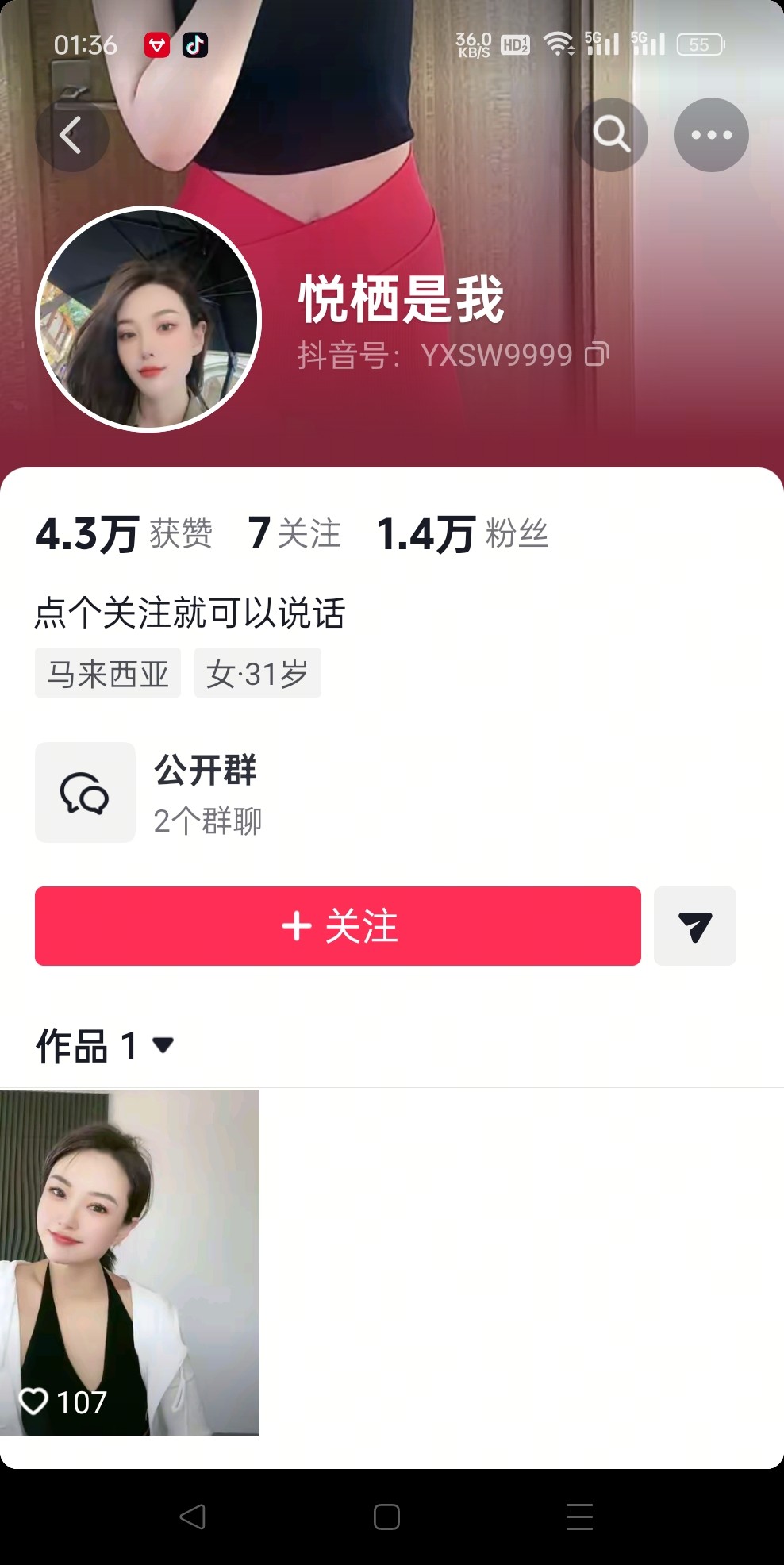Copy the Douyin ID YXSW9999
Viewport: 784px width, 1565px height.
pos(597,354)
